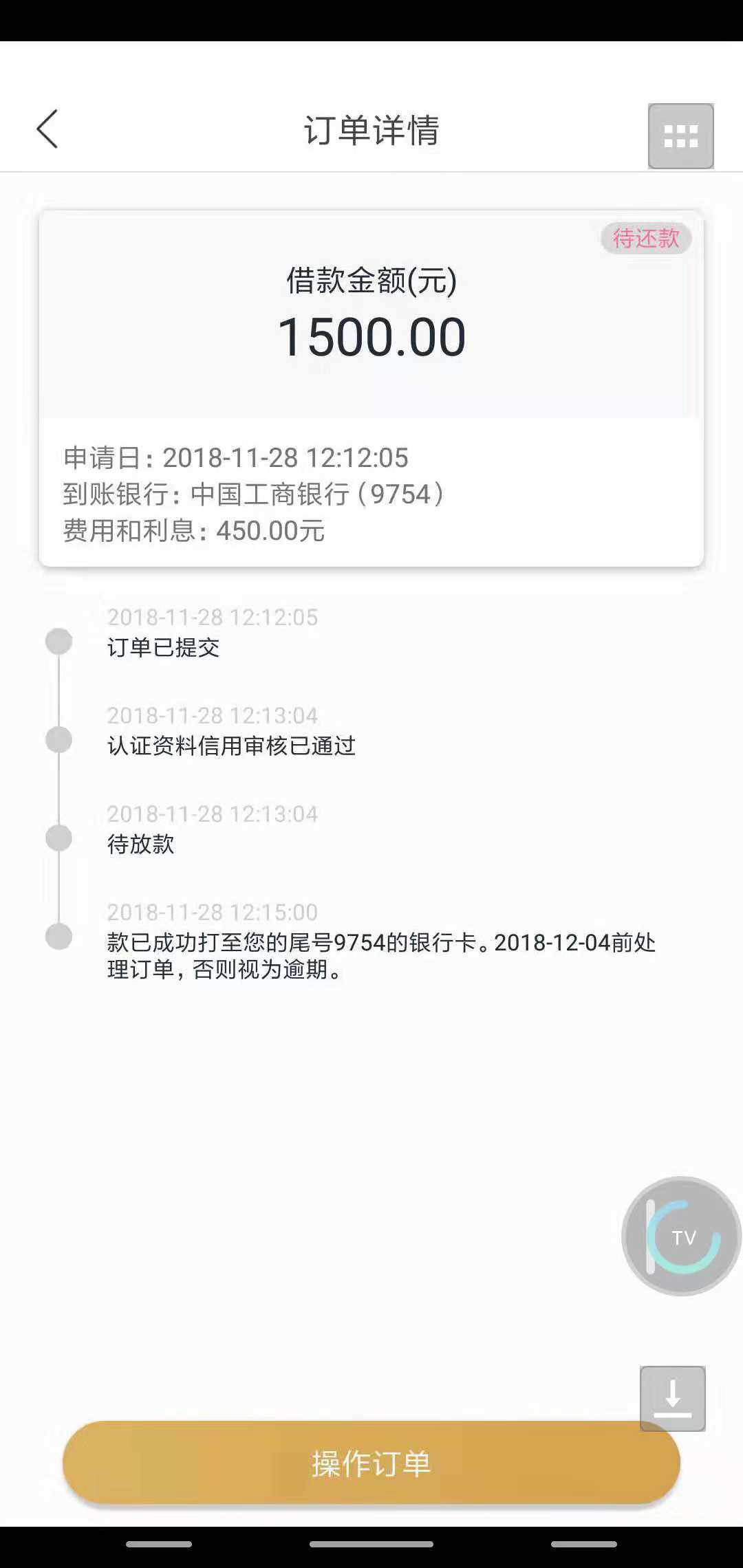Open the floating TV bubble

click(681, 1237)
